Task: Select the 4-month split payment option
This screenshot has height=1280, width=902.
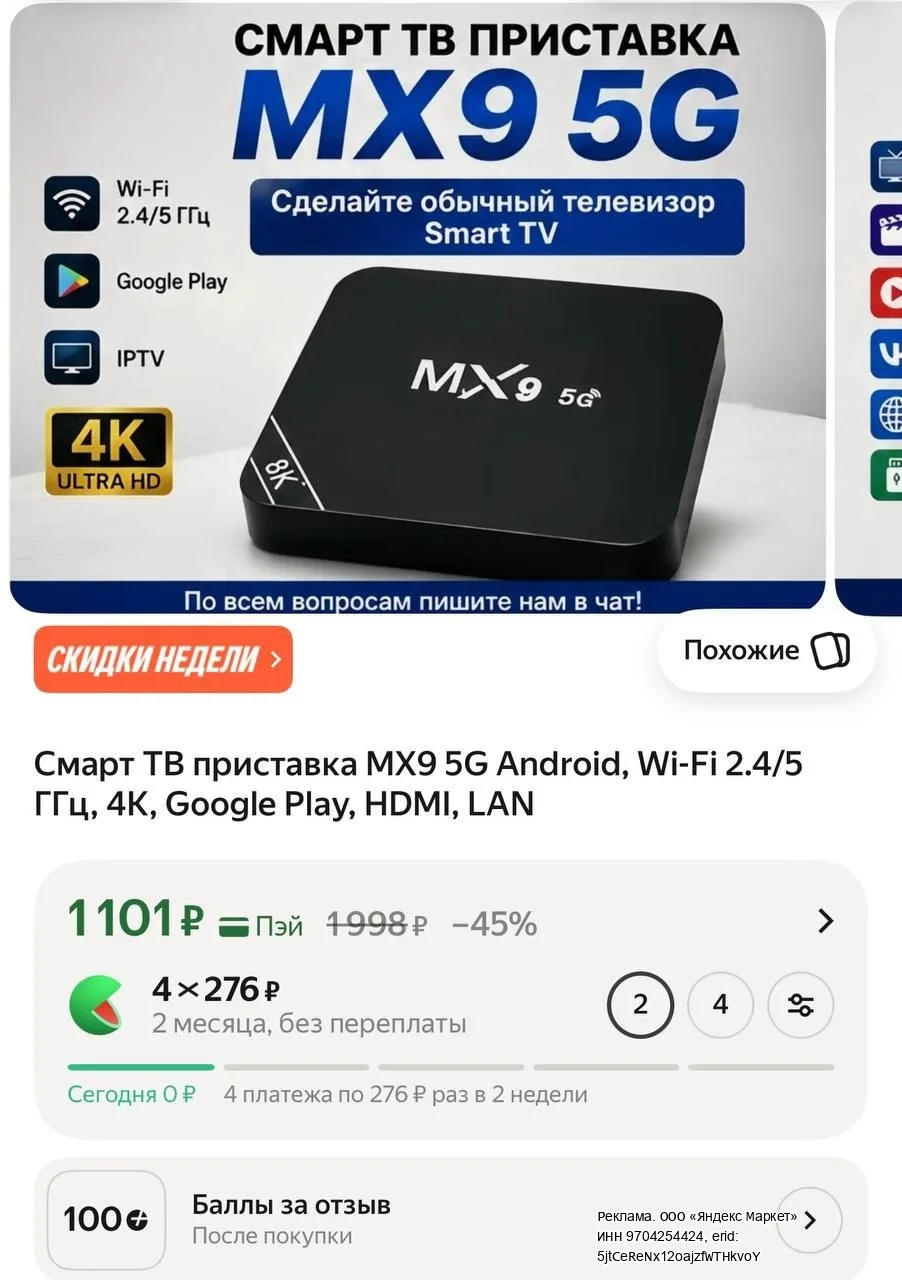Action: [x=720, y=1005]
